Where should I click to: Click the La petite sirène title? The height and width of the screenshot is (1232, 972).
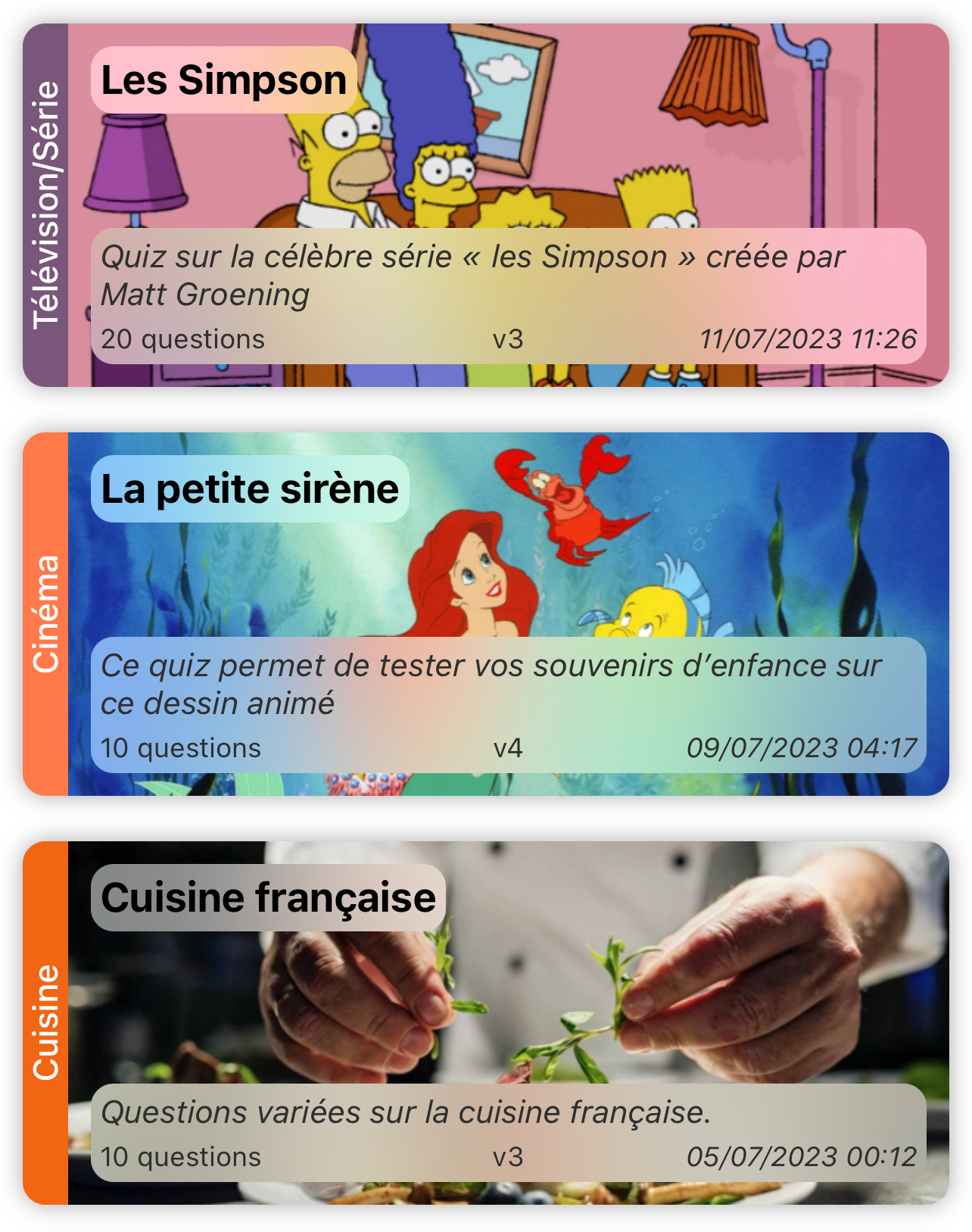pyautogui.click(x=250, y=488)
